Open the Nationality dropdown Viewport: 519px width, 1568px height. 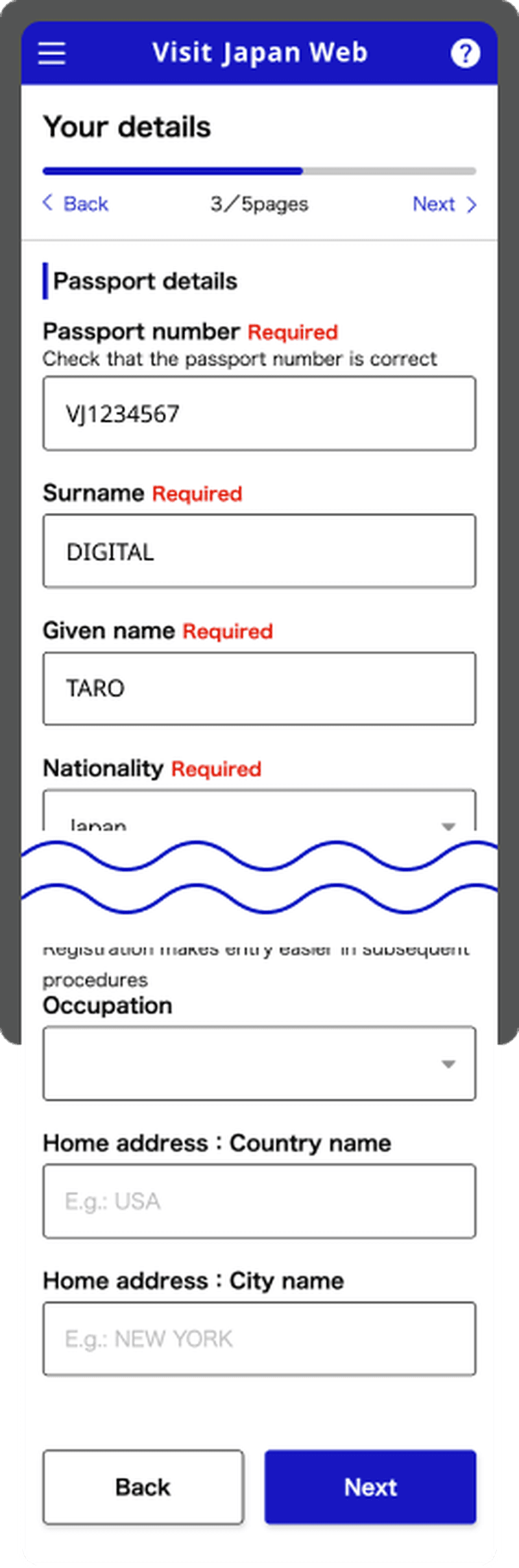pyautogui.click(x=259, y=813)
